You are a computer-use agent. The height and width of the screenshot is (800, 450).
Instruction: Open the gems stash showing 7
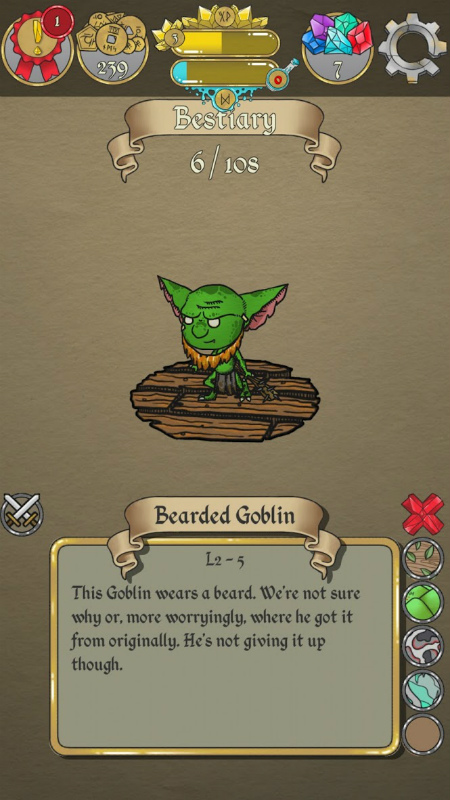338,48
